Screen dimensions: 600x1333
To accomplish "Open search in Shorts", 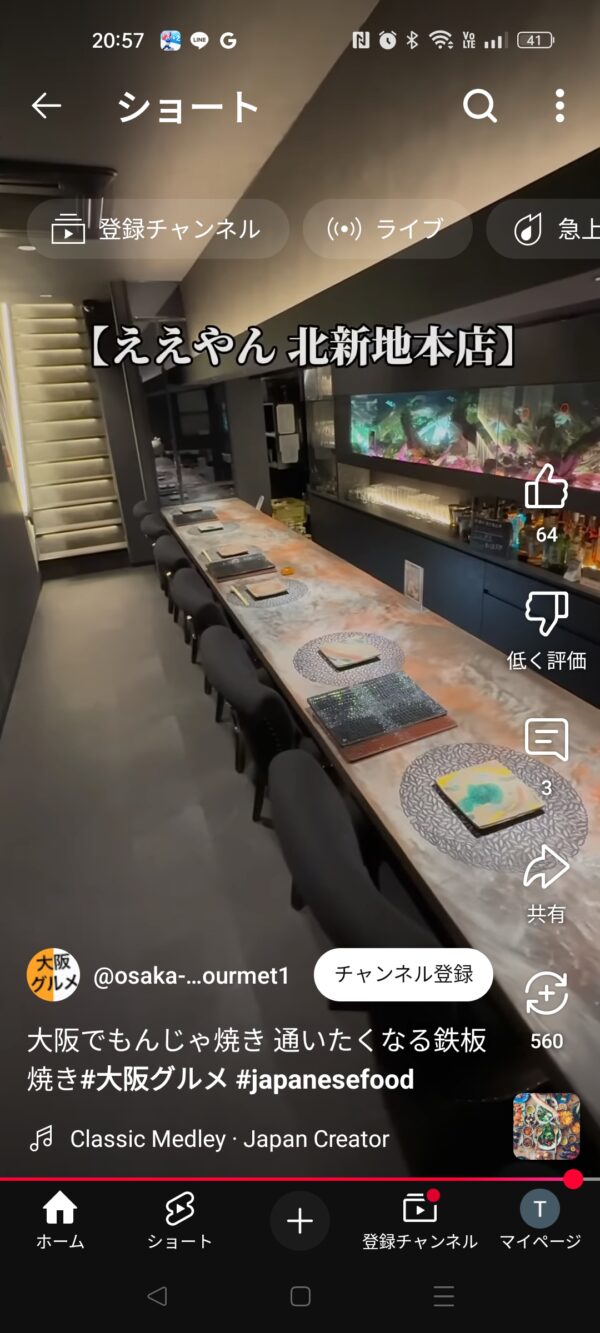I will pyautogui.click(x=480, y=105).
